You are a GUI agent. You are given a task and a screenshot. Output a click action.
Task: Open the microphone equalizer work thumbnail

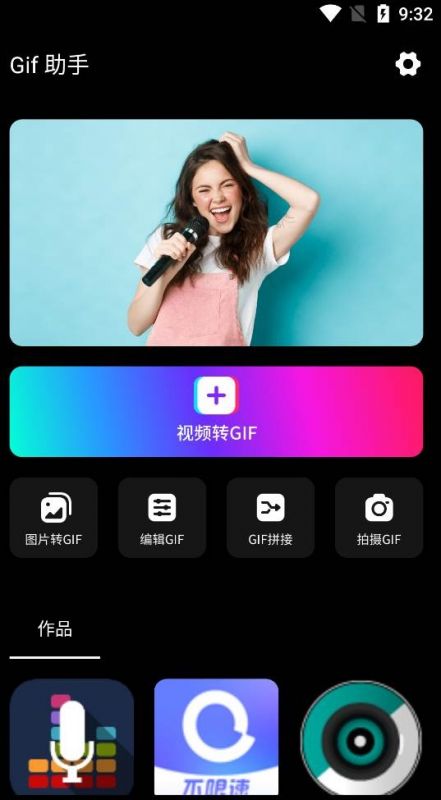click(x=72, y=739)
